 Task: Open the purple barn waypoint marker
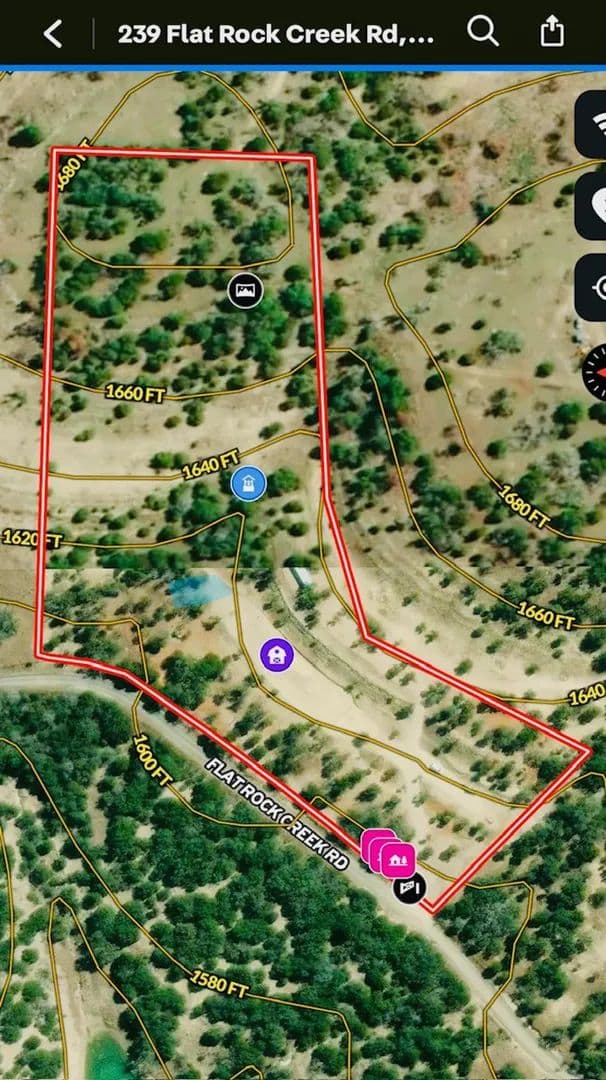pos(277,655)
